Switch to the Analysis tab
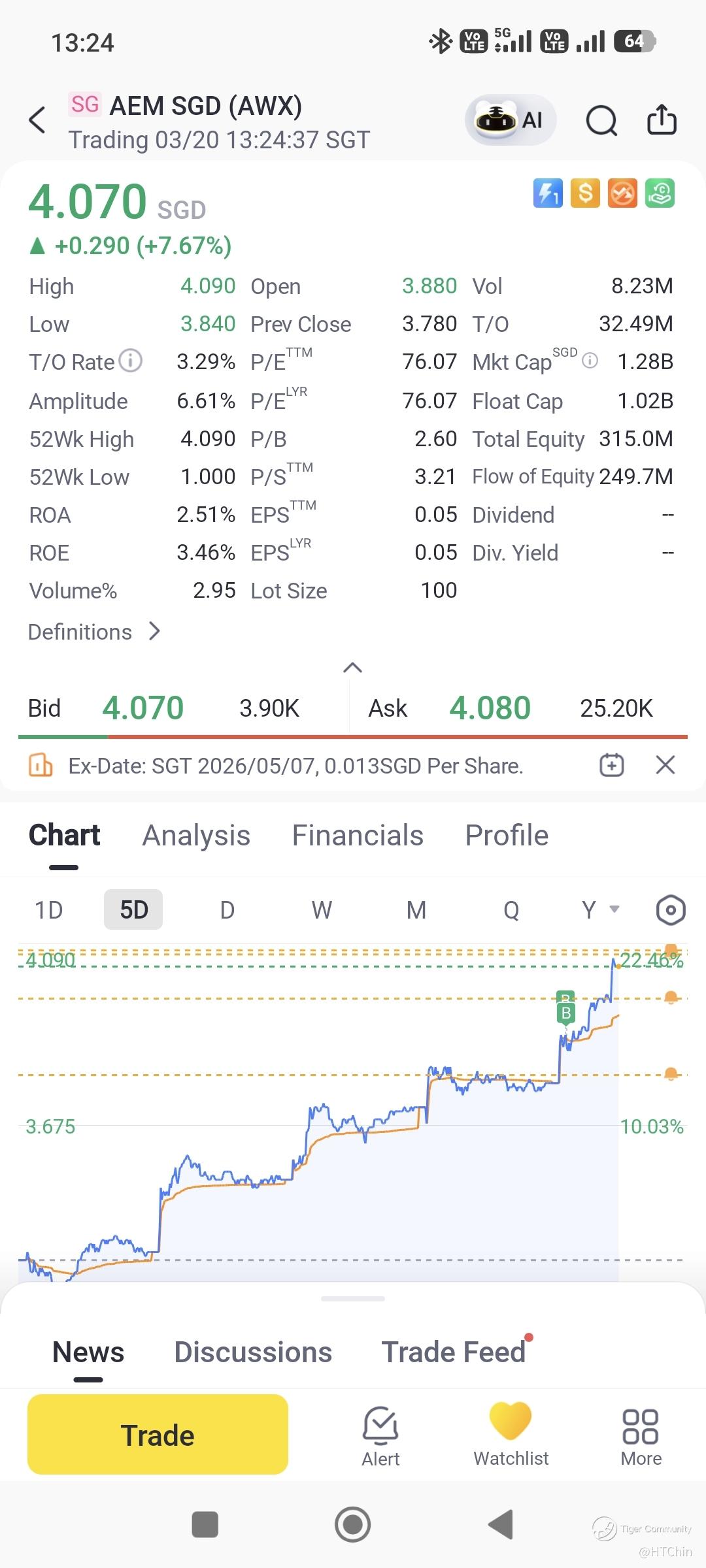Image resolution: width=706 pixels, height=1568 pixels. 196,836
